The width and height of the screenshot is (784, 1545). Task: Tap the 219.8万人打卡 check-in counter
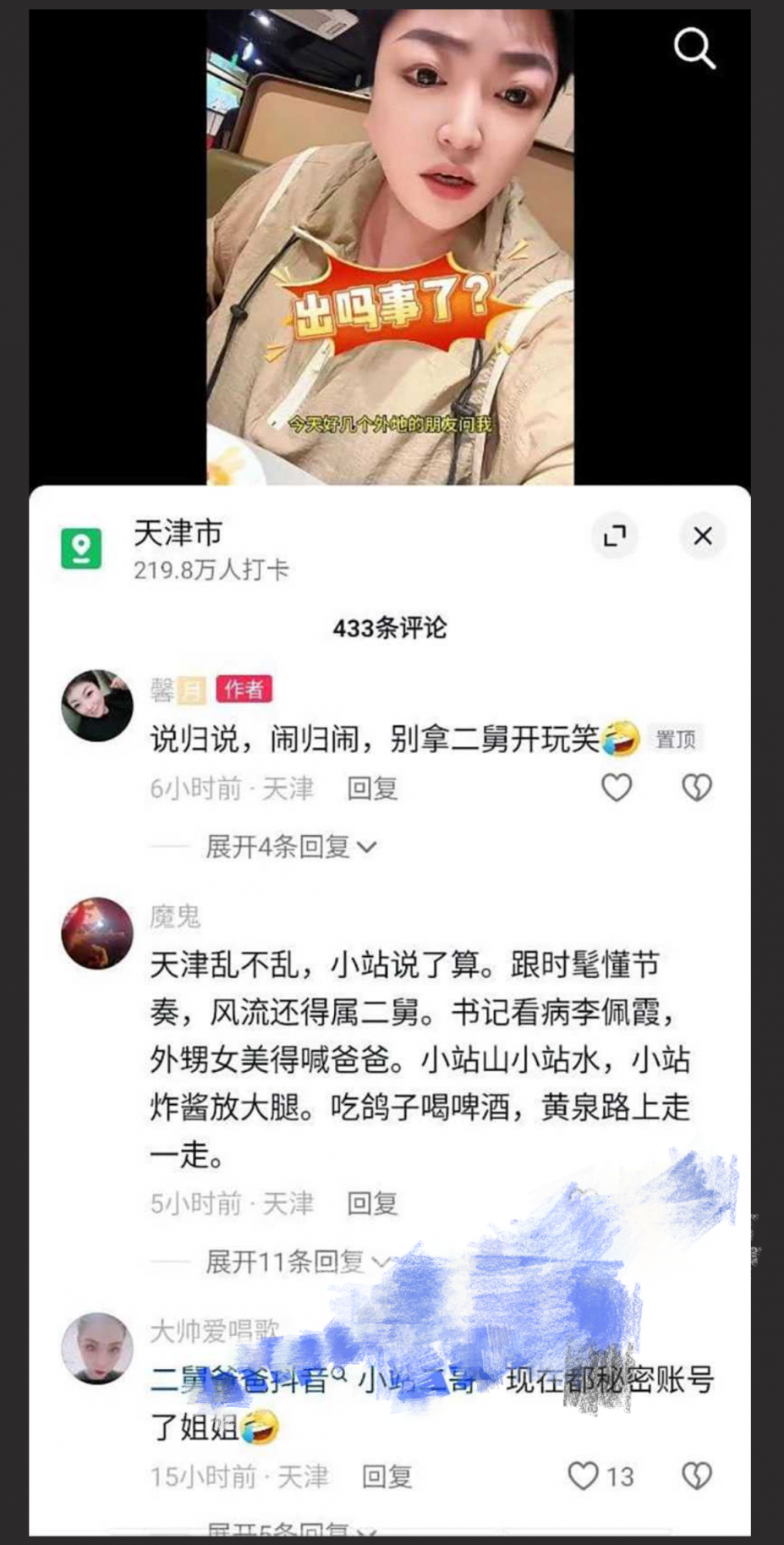(210, 569)
